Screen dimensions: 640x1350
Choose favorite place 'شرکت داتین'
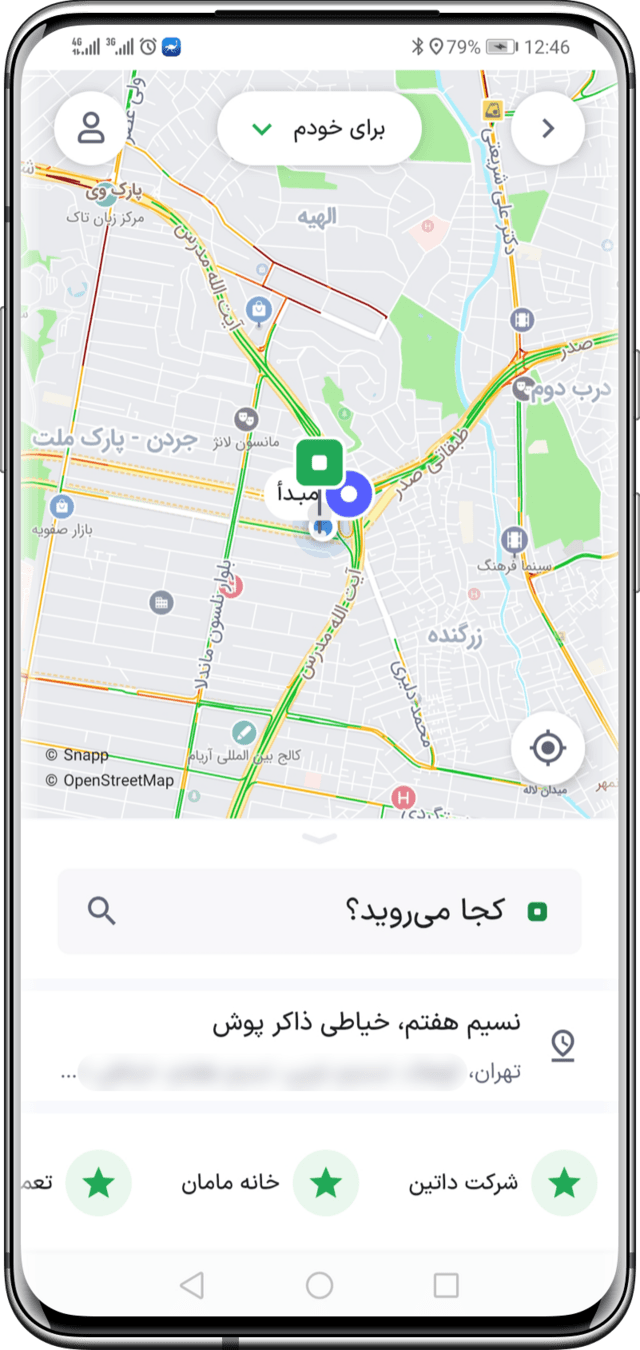500,1183
